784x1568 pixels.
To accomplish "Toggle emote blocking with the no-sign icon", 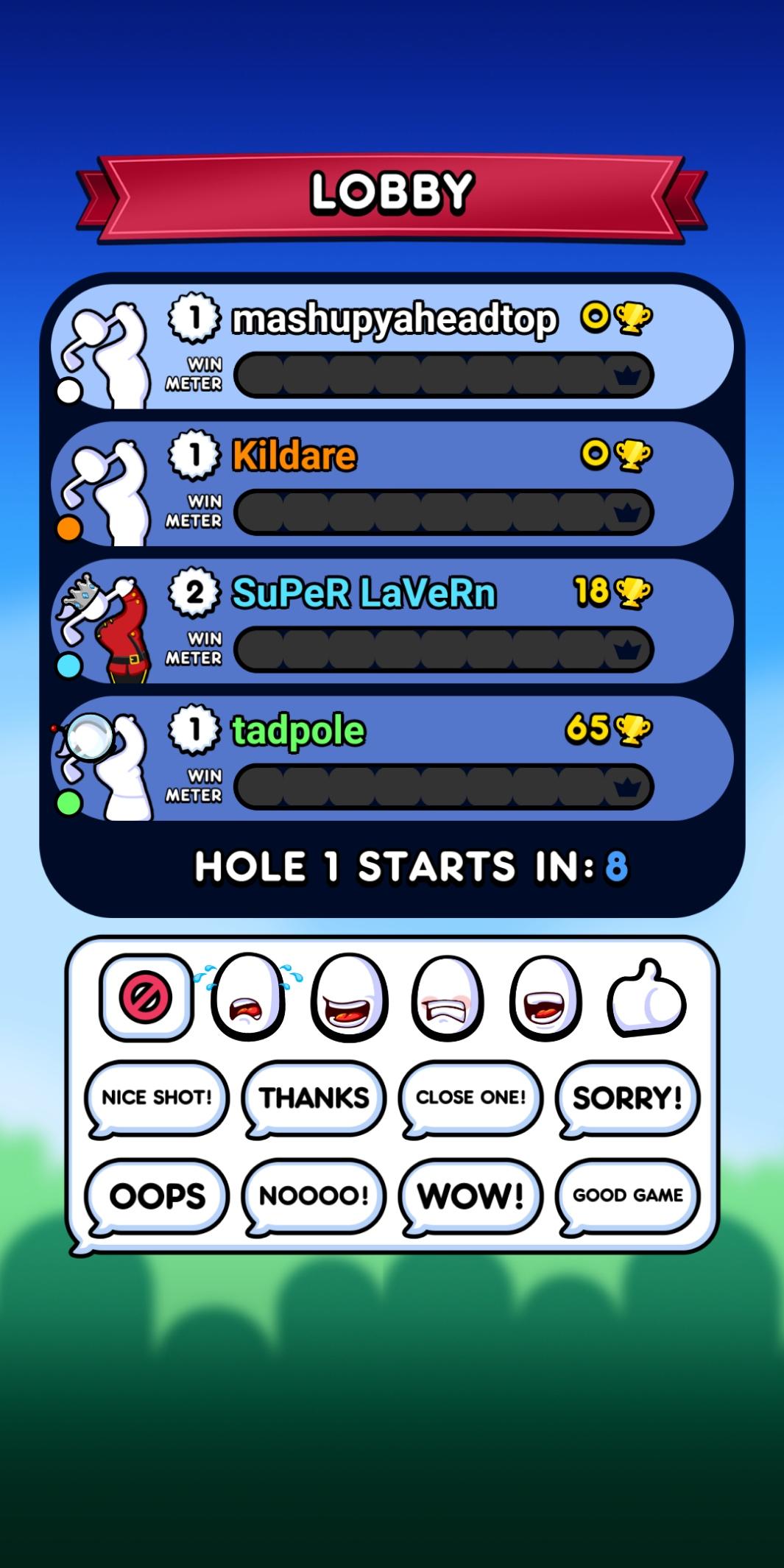I will [x=145, y=998].
